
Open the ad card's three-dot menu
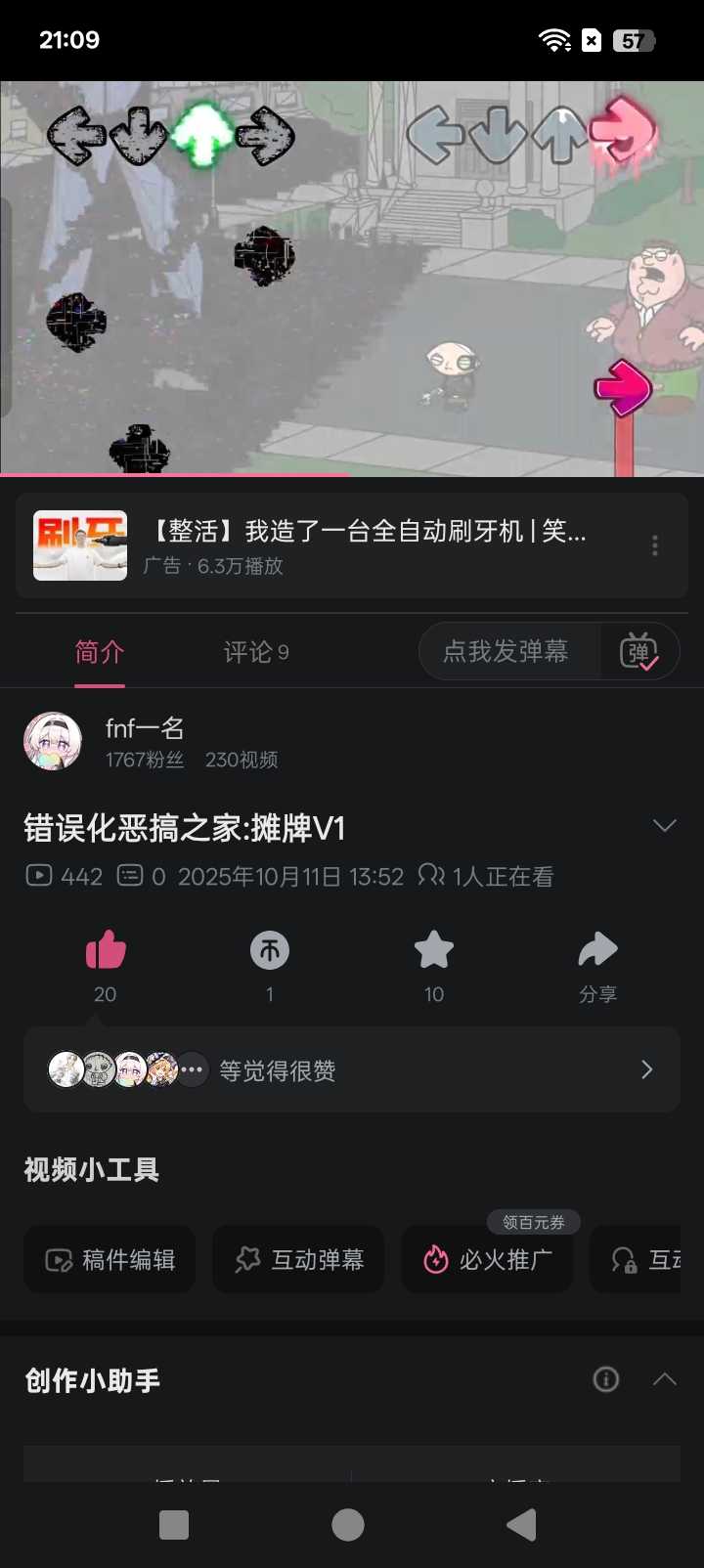click(x=654, y=545)
